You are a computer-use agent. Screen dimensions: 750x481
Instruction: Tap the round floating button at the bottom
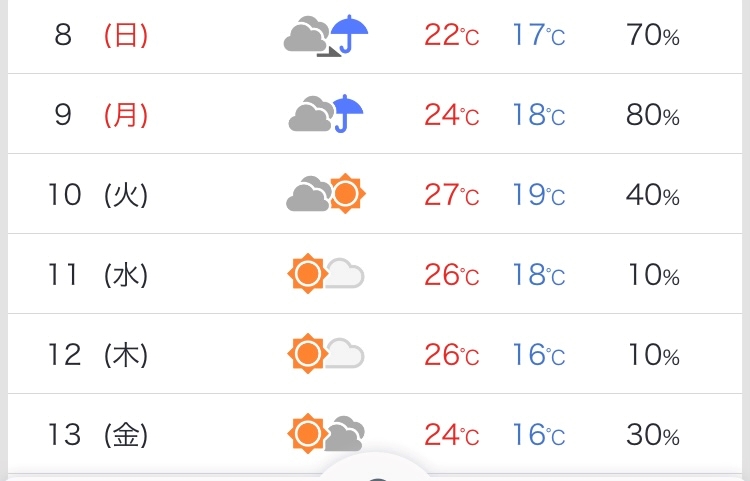click(x=377, y=469)
